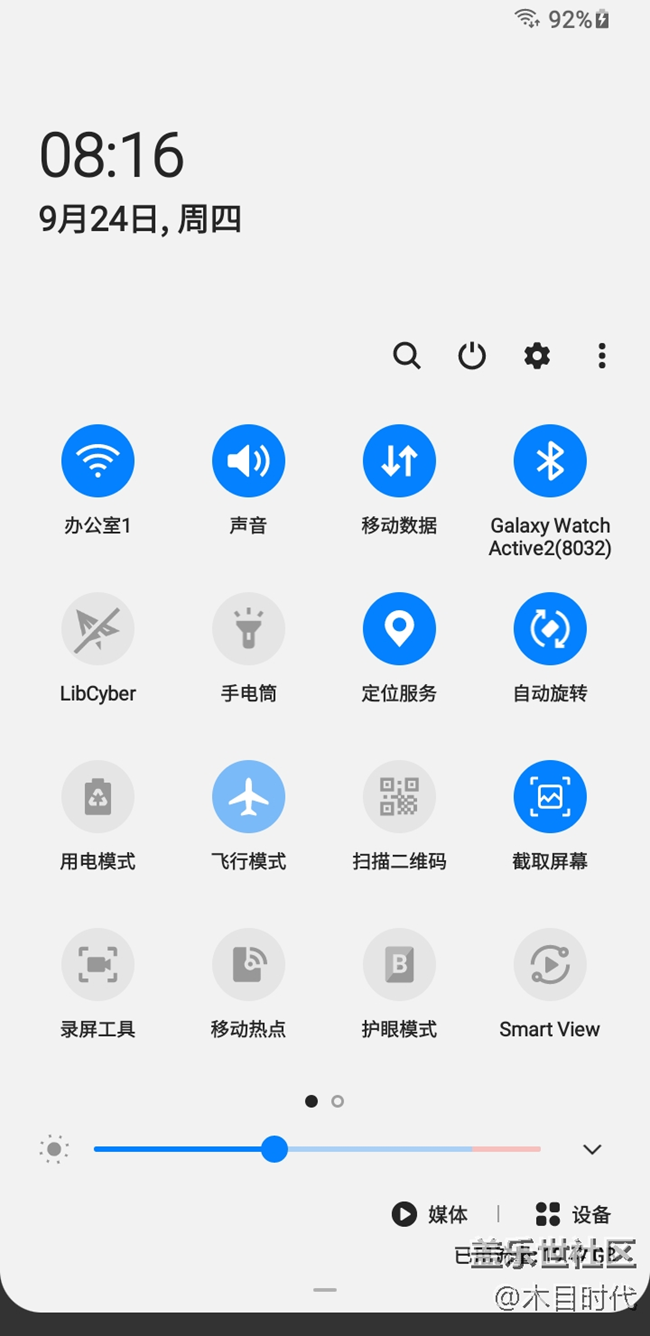This screenshot has height=1336, width=650.
Task: Open settings via the gear icon
Action: pyautogui.click(x=537, y=356)
